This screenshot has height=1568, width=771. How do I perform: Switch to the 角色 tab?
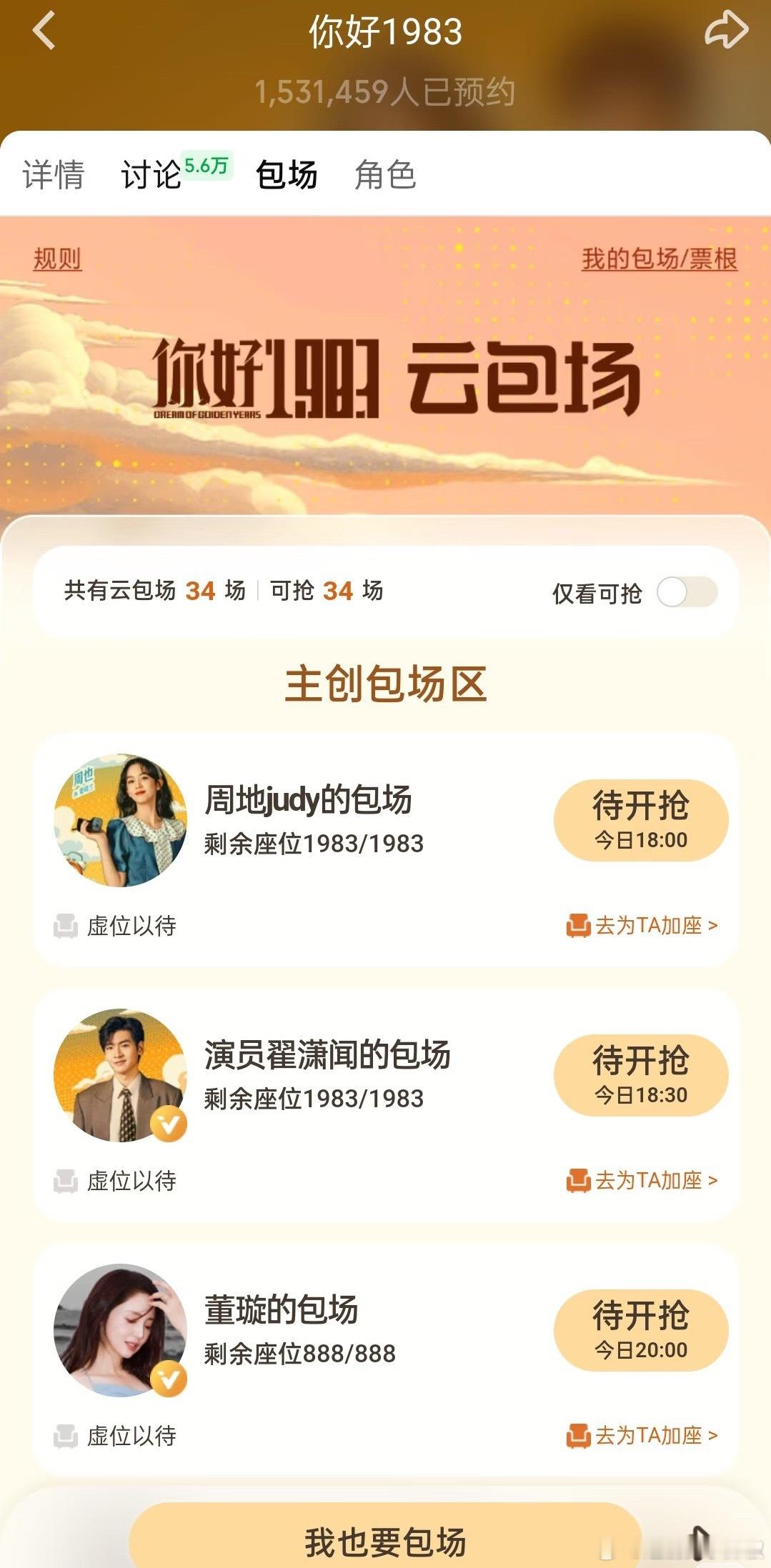pos(387,176)
